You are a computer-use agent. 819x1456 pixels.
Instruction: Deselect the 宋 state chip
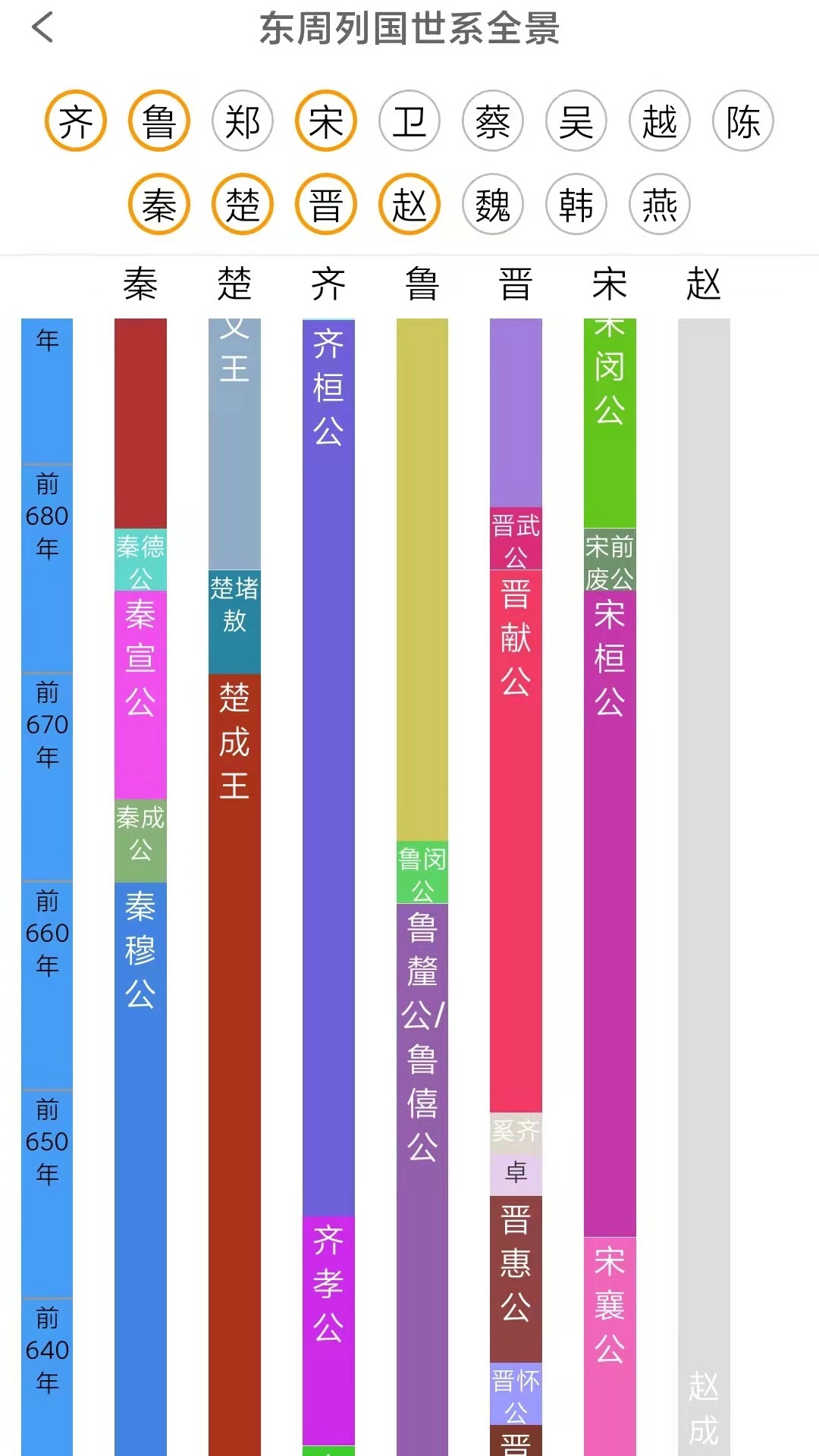pyautogui.click(x=326, y=121)
